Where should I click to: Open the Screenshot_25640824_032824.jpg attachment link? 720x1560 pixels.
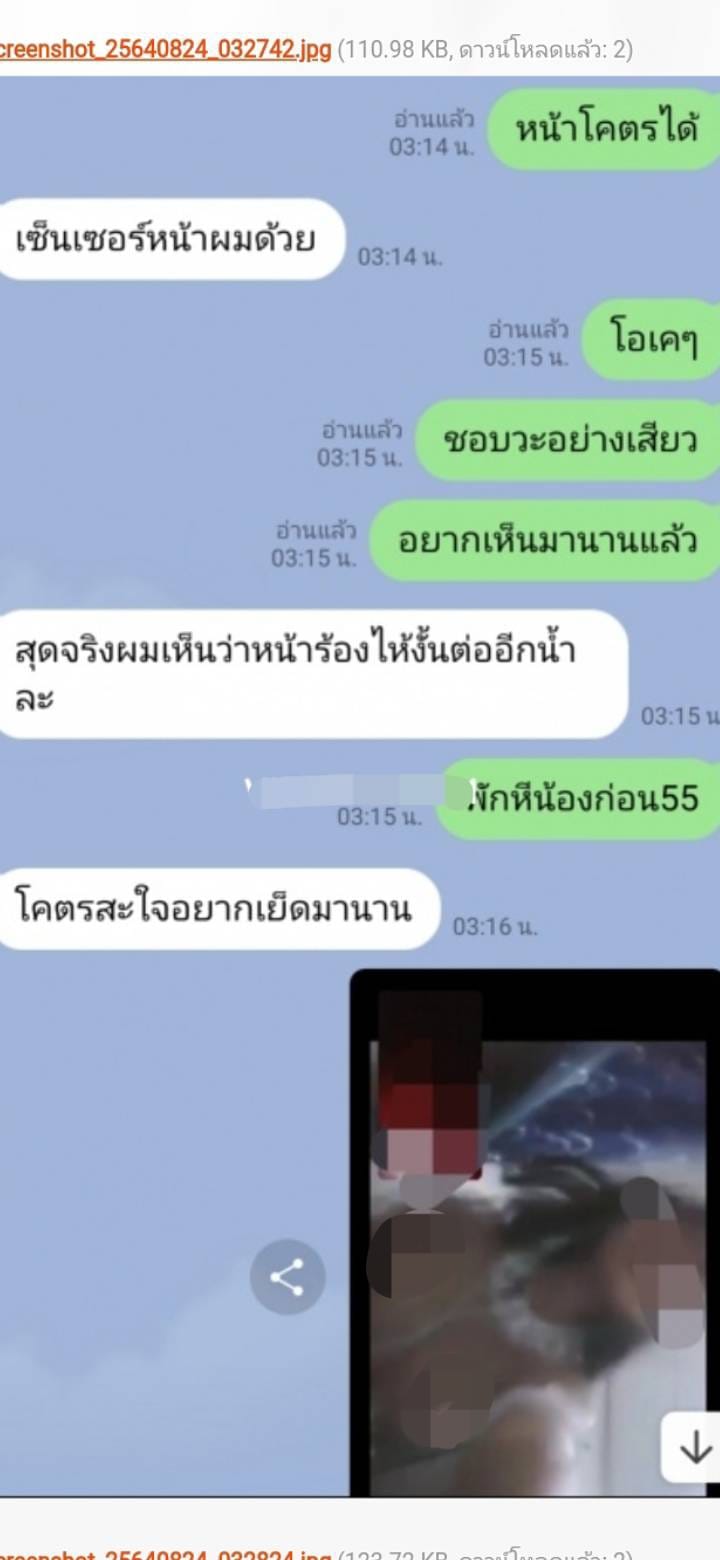[x=165, y=1553]
